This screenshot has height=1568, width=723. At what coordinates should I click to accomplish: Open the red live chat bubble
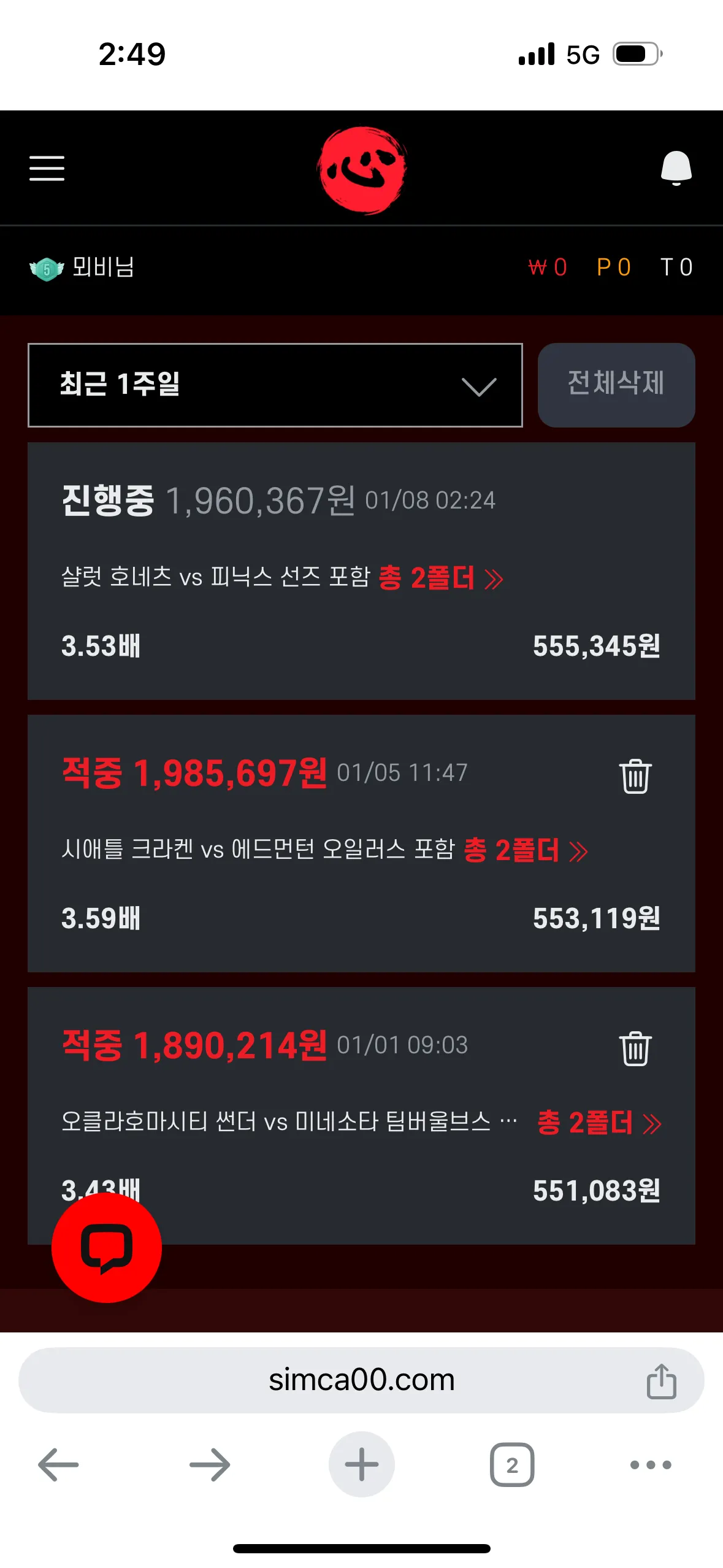[x=107, y=1247]
